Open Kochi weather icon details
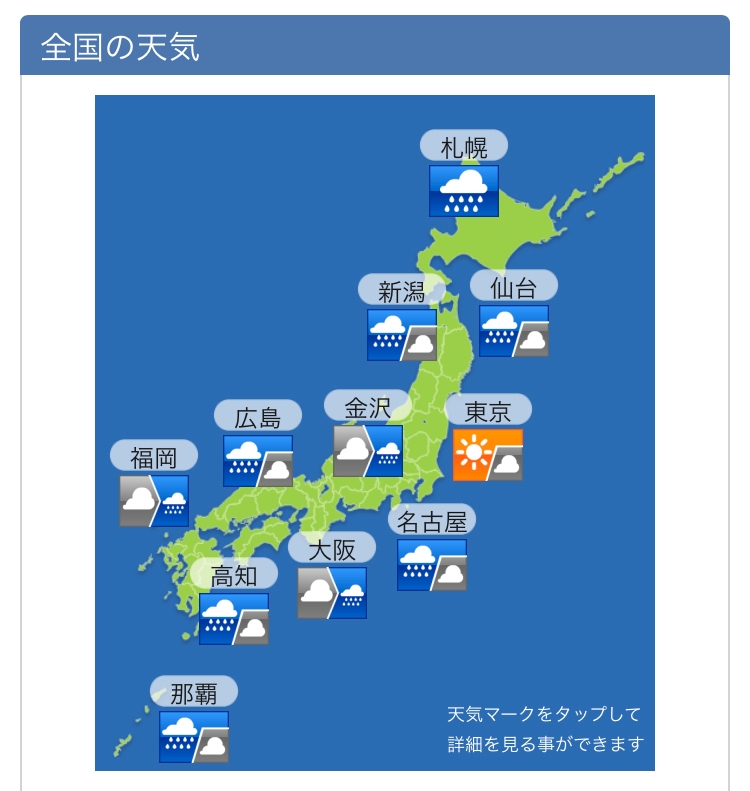This screenshot has height=791, width=750. [x=234, y=619]
